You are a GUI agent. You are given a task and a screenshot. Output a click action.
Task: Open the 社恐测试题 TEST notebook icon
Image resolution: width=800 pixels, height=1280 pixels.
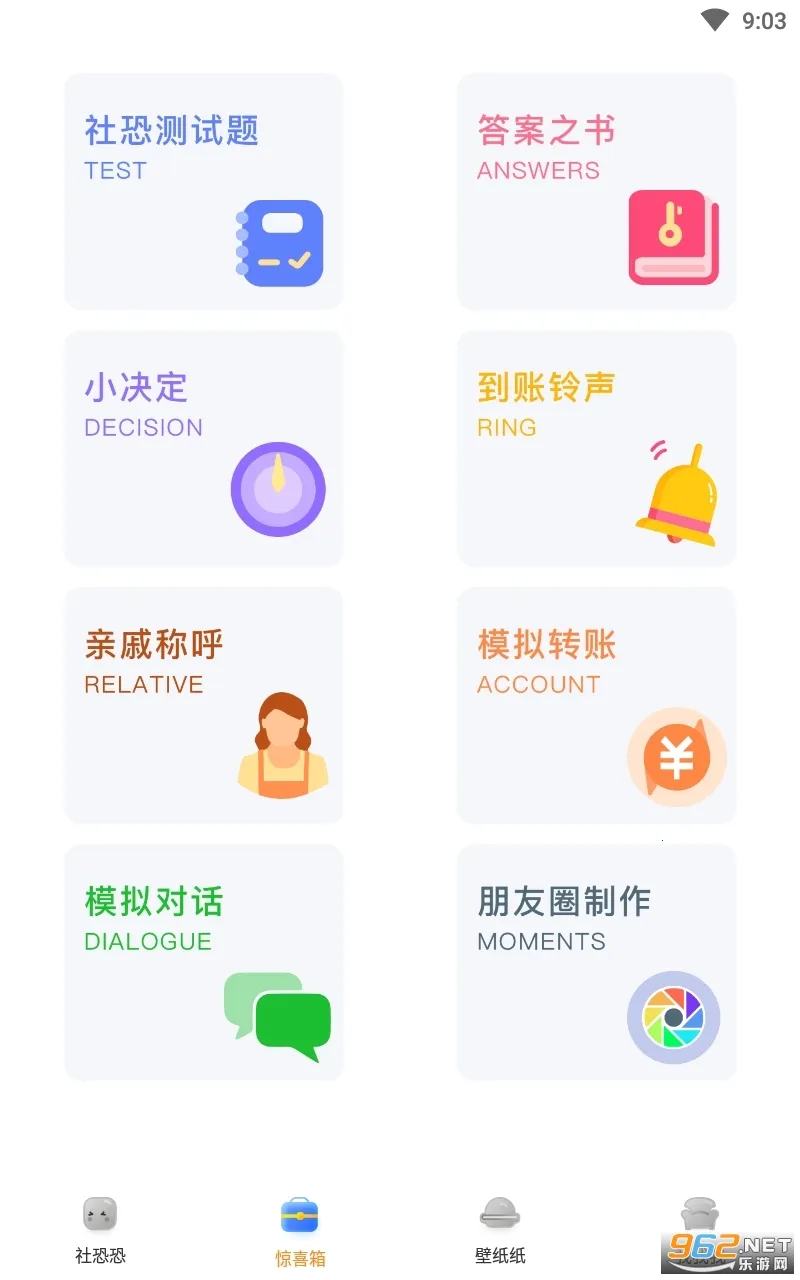coord(279,243)
